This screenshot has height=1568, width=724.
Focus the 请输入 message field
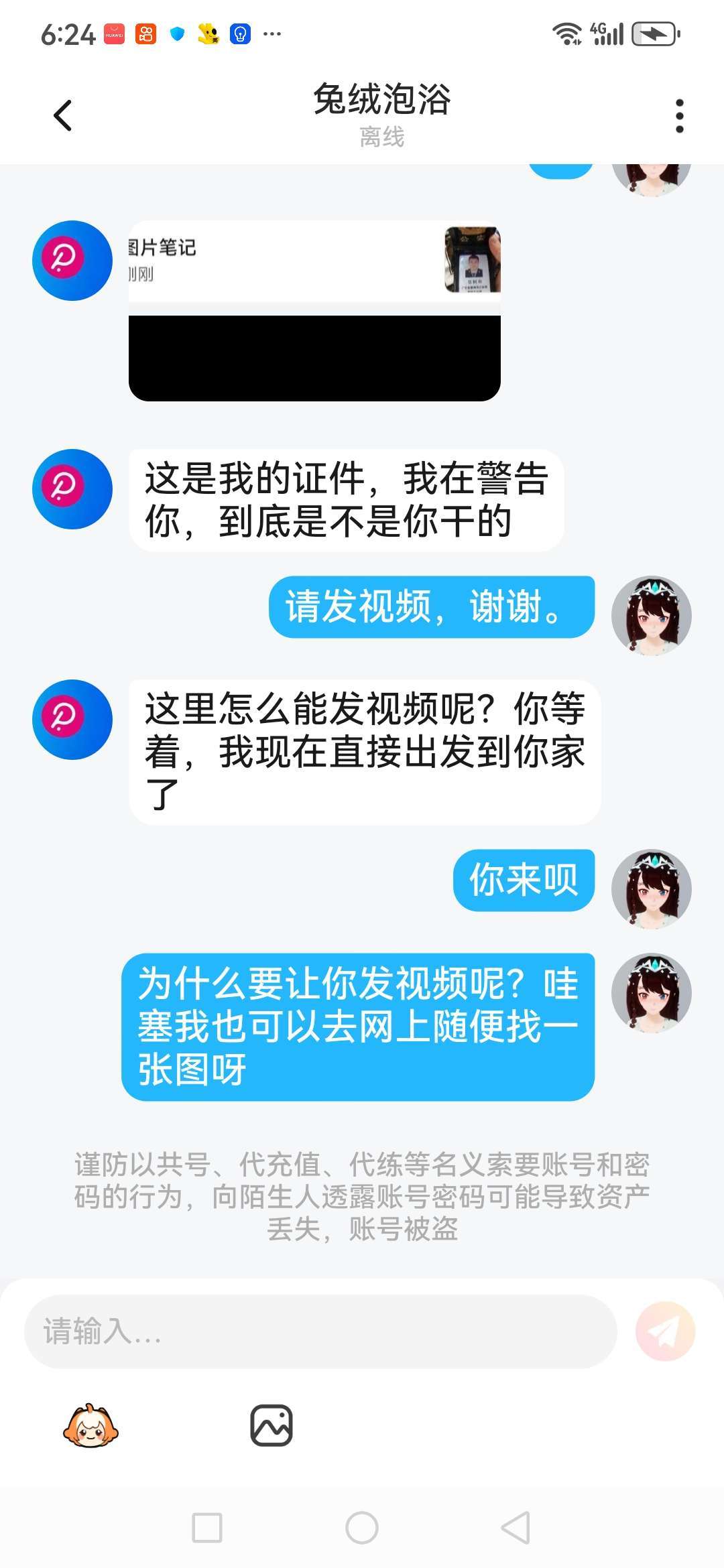[x=320, y=1331]
